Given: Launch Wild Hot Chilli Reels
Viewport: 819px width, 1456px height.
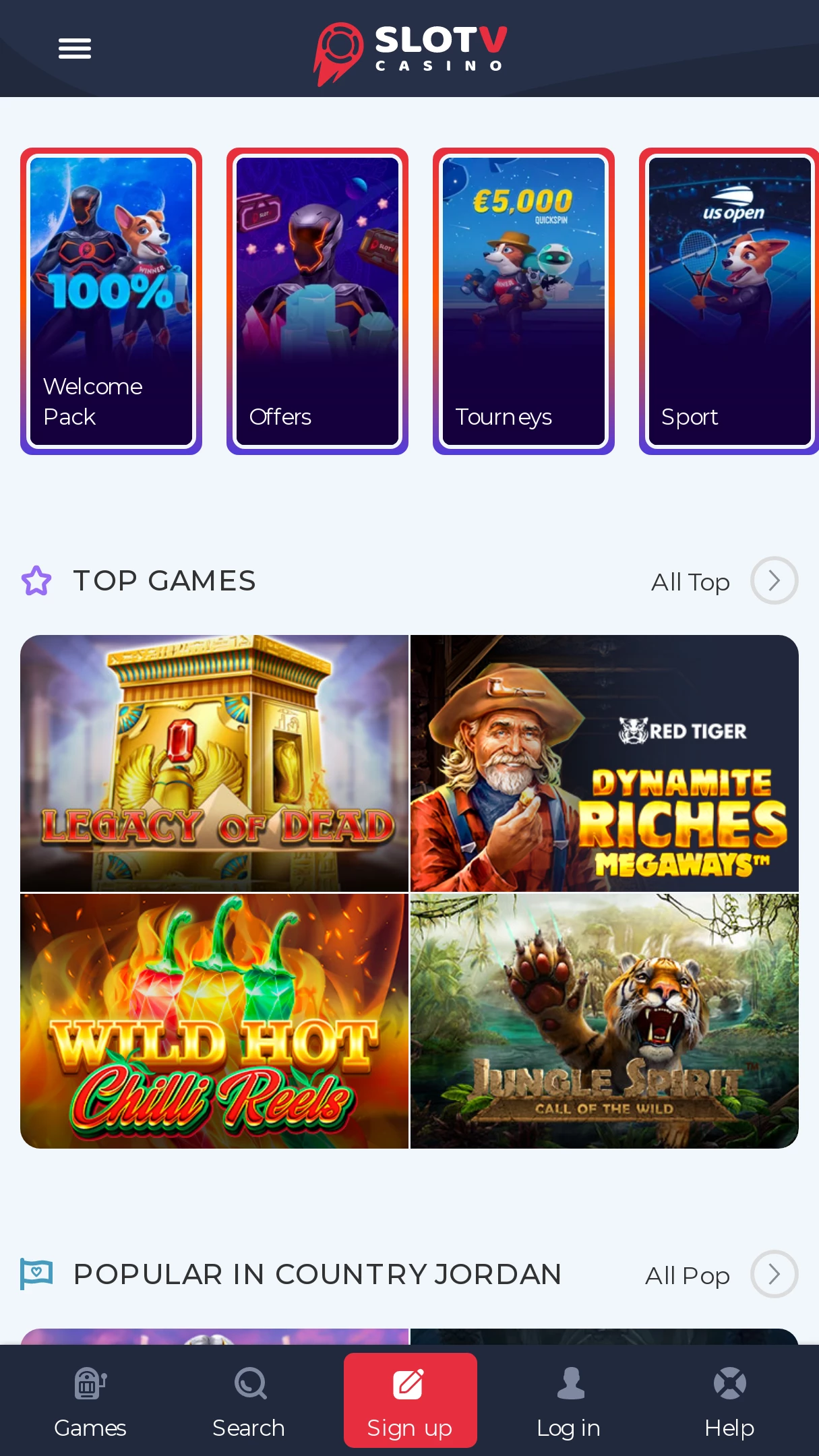Looking at the screenshot, I should 214,1021.
